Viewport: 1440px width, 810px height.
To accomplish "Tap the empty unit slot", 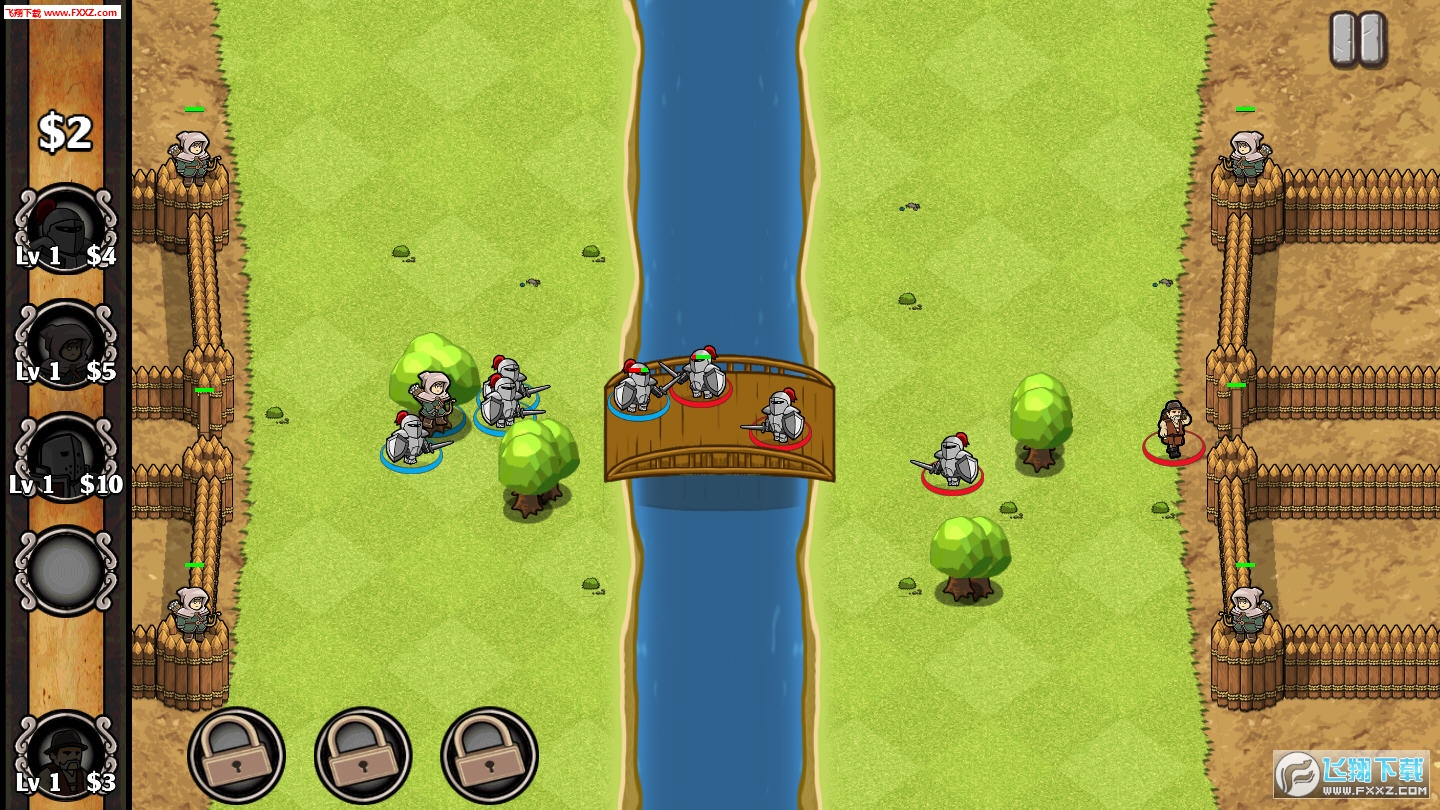I will [65, 571].
